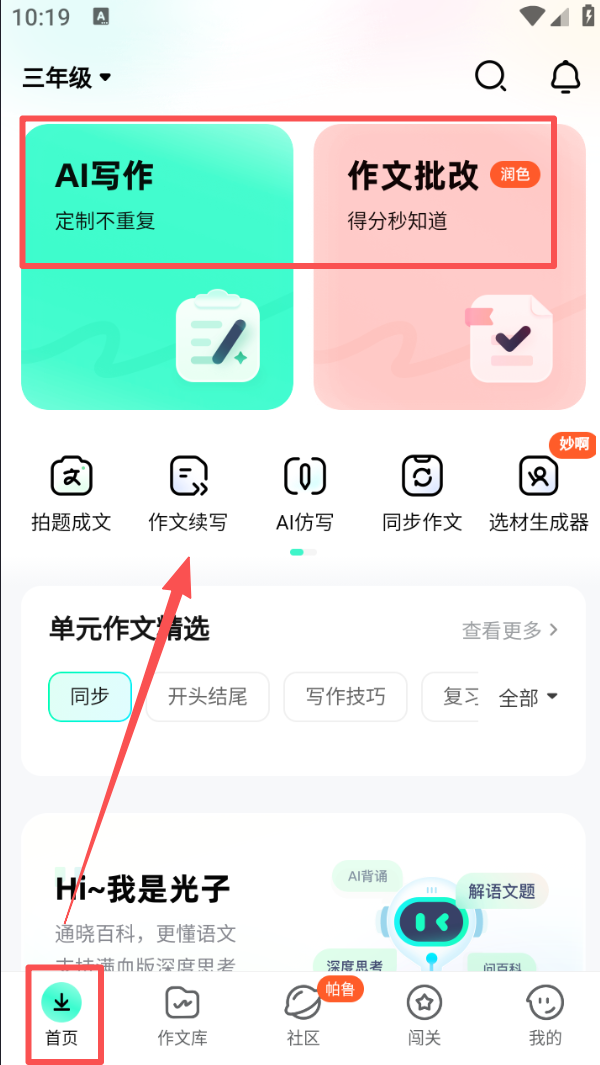Switch to the 社区 tab

tap(303, 1016)
